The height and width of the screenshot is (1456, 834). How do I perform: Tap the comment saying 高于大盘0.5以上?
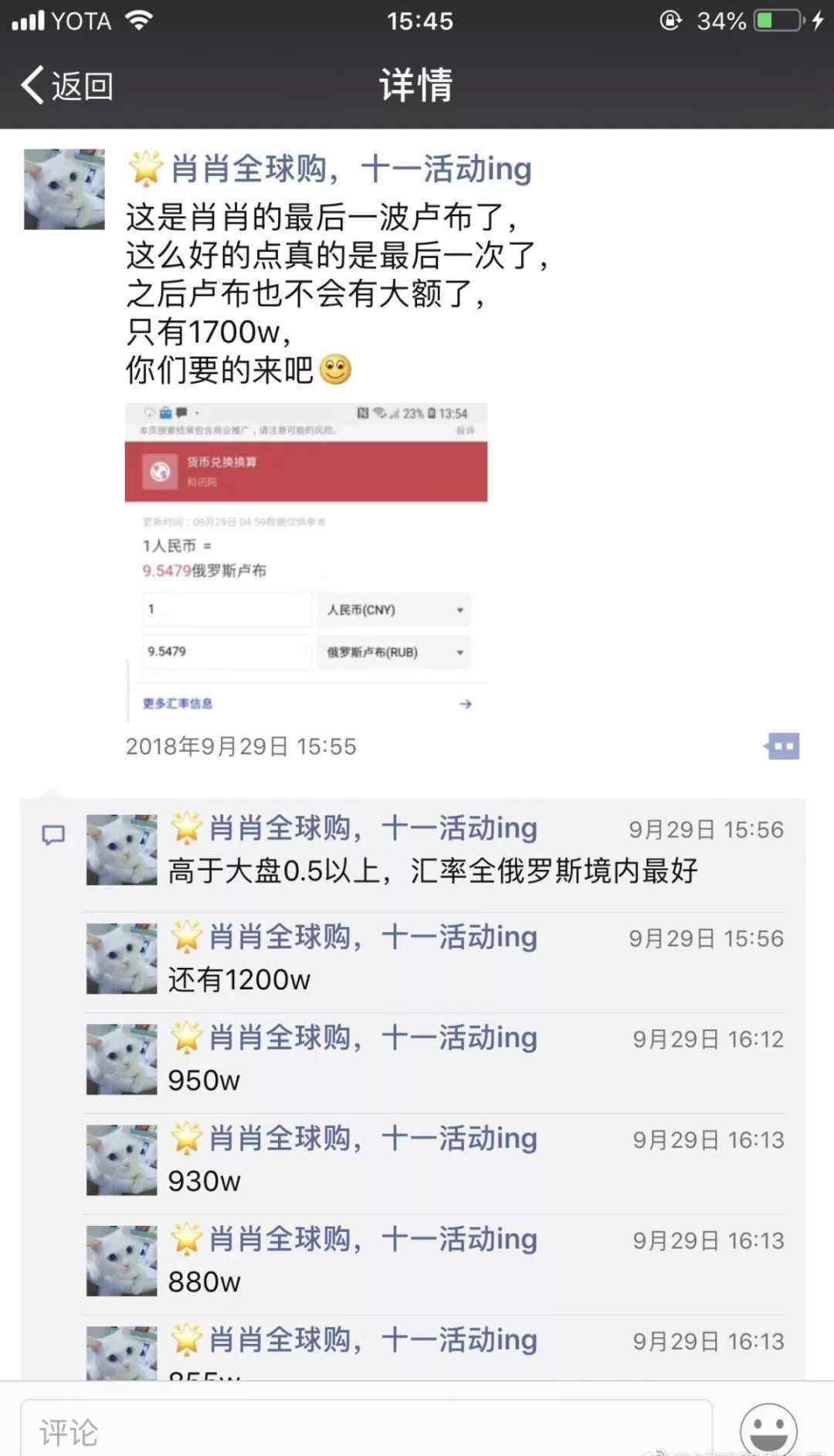(432, 871)
